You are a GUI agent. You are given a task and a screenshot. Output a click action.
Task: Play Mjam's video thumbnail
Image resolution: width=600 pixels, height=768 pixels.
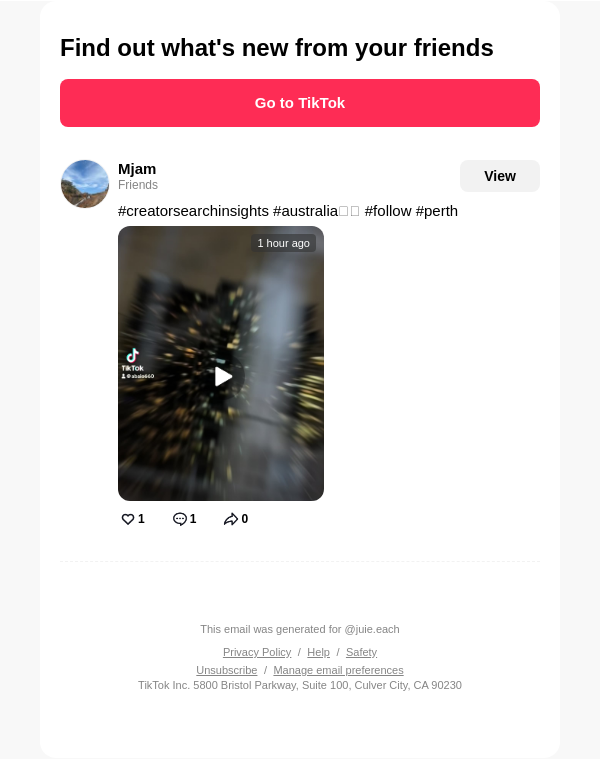222,376
